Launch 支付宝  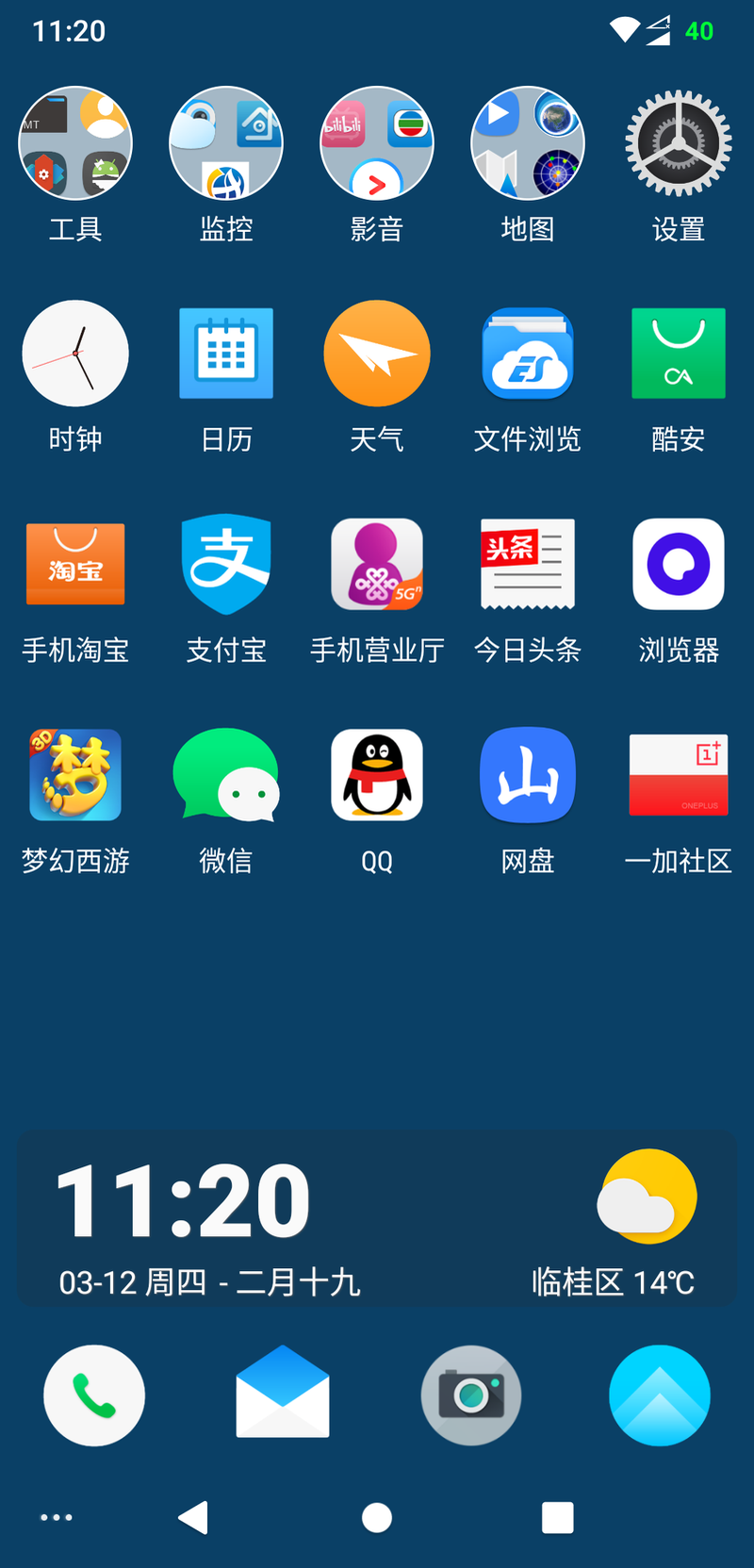(x=226, y=564)
